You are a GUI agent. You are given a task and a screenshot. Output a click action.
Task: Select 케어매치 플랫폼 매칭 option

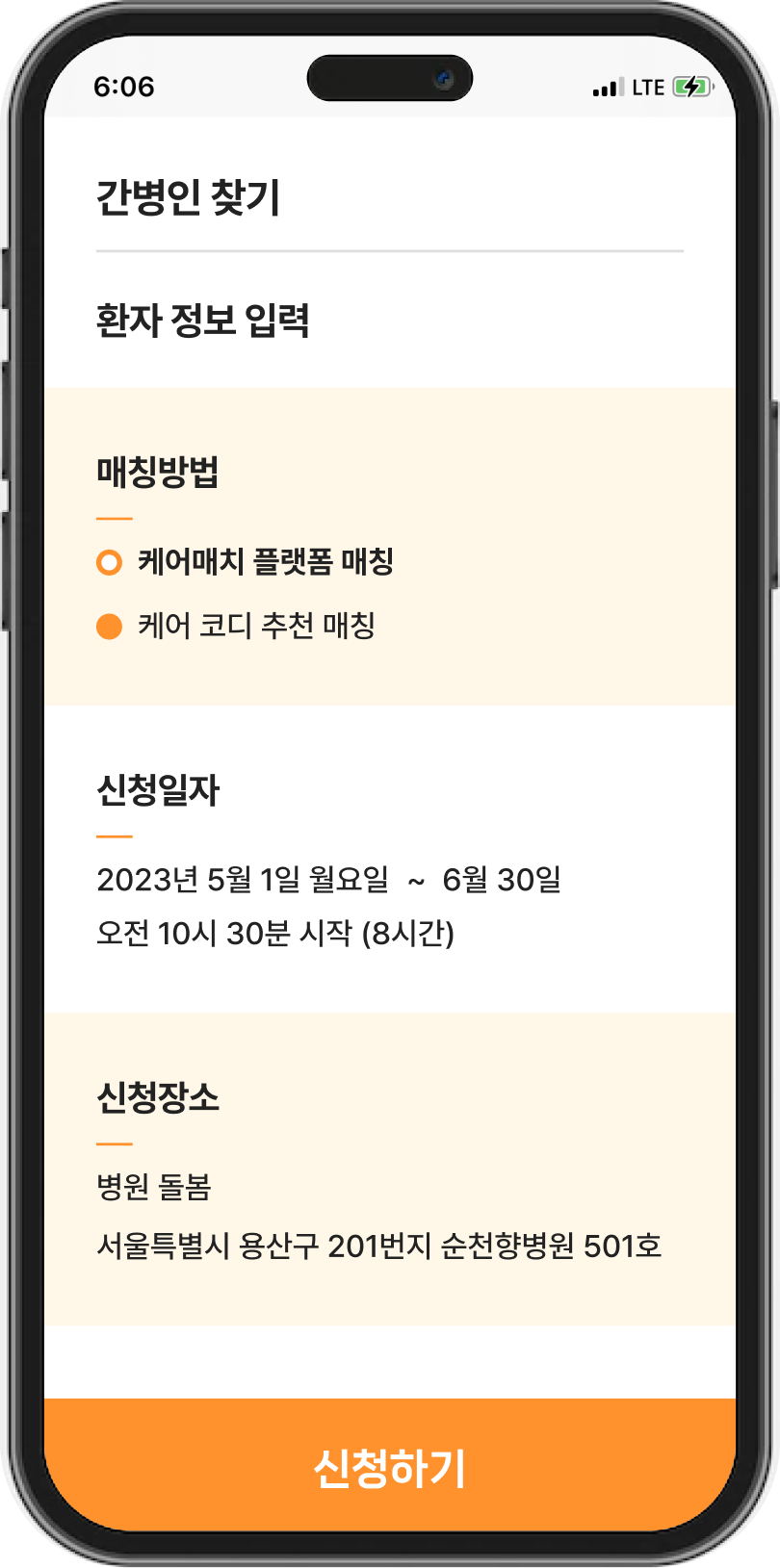point(110,562)
